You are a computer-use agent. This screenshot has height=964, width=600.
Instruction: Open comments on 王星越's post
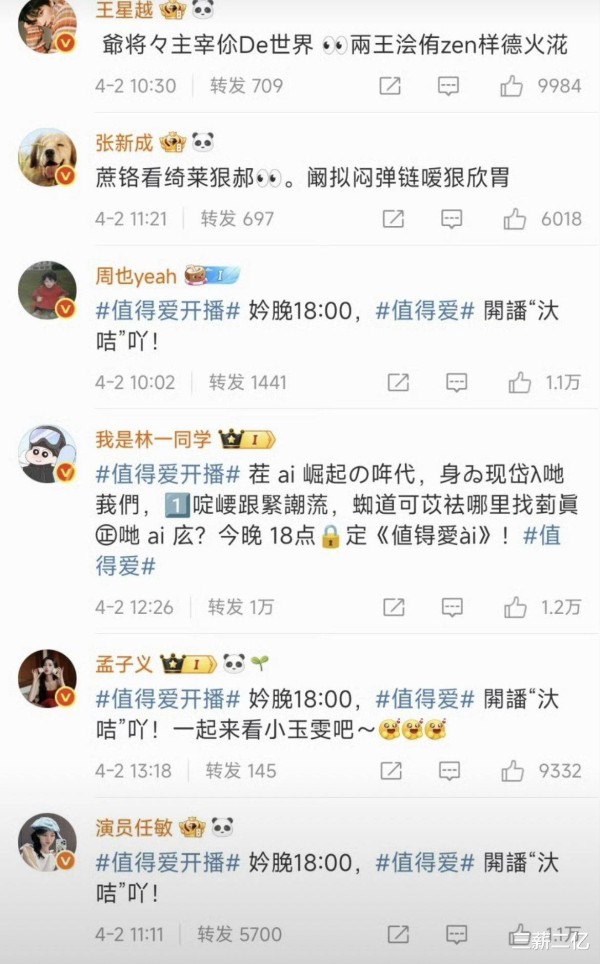coord(448,86)
